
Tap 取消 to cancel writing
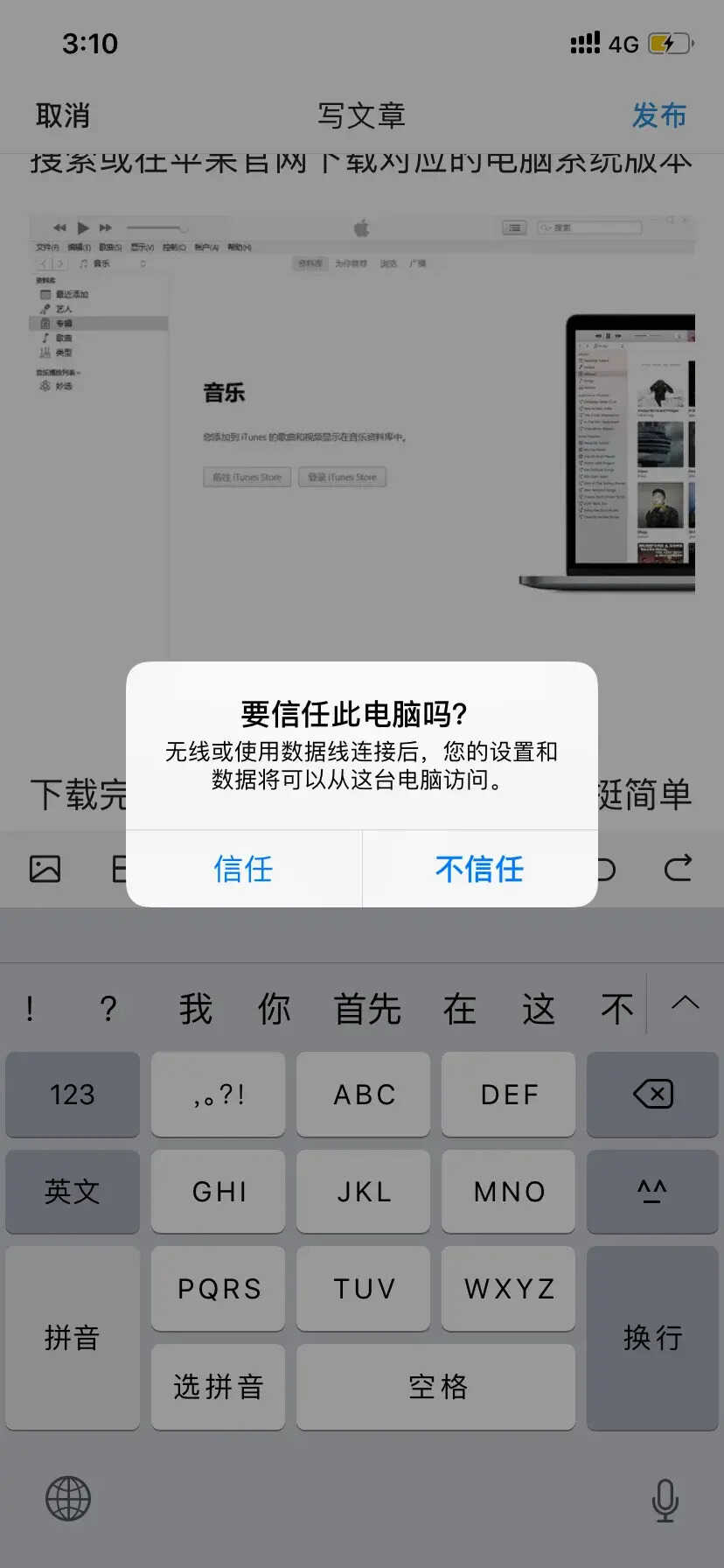pos(63,115)
